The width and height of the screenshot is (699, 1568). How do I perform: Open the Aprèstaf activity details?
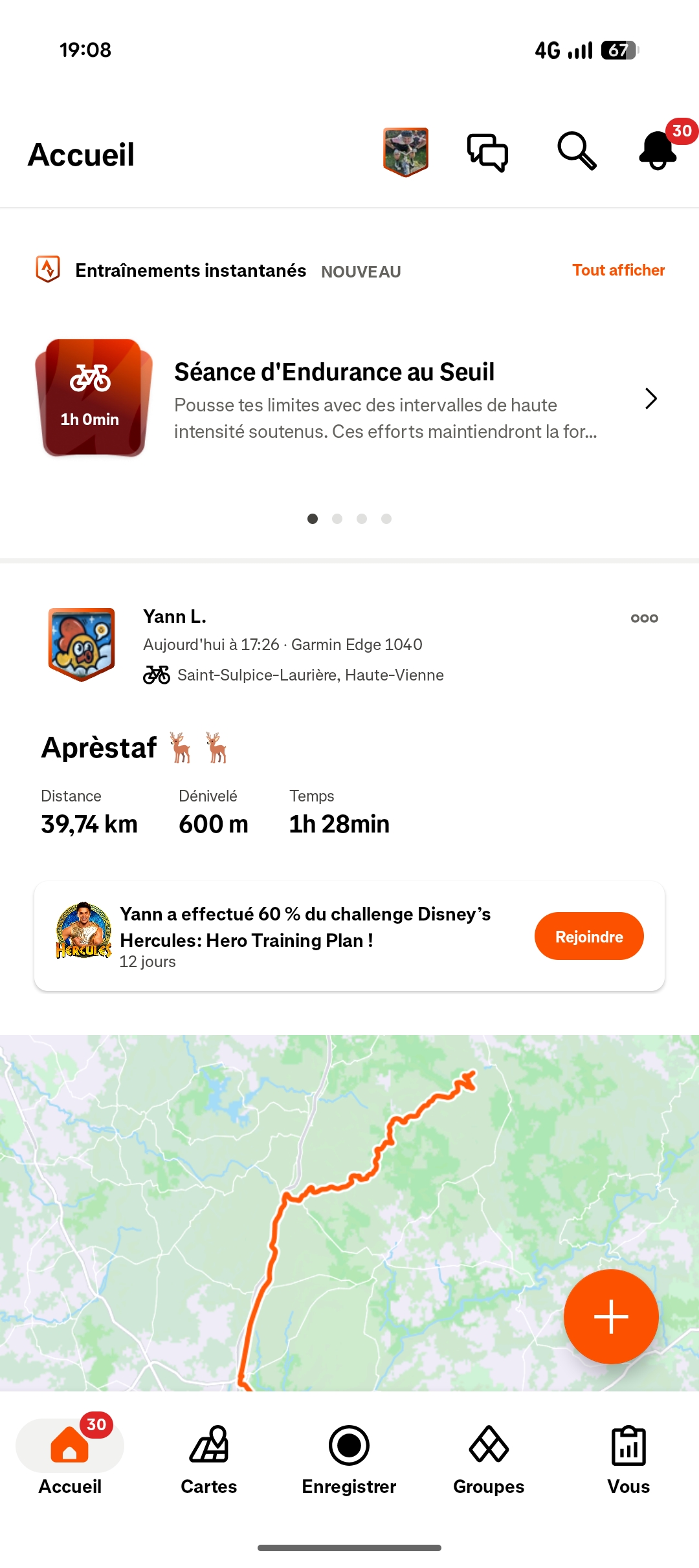pos(99,748)
